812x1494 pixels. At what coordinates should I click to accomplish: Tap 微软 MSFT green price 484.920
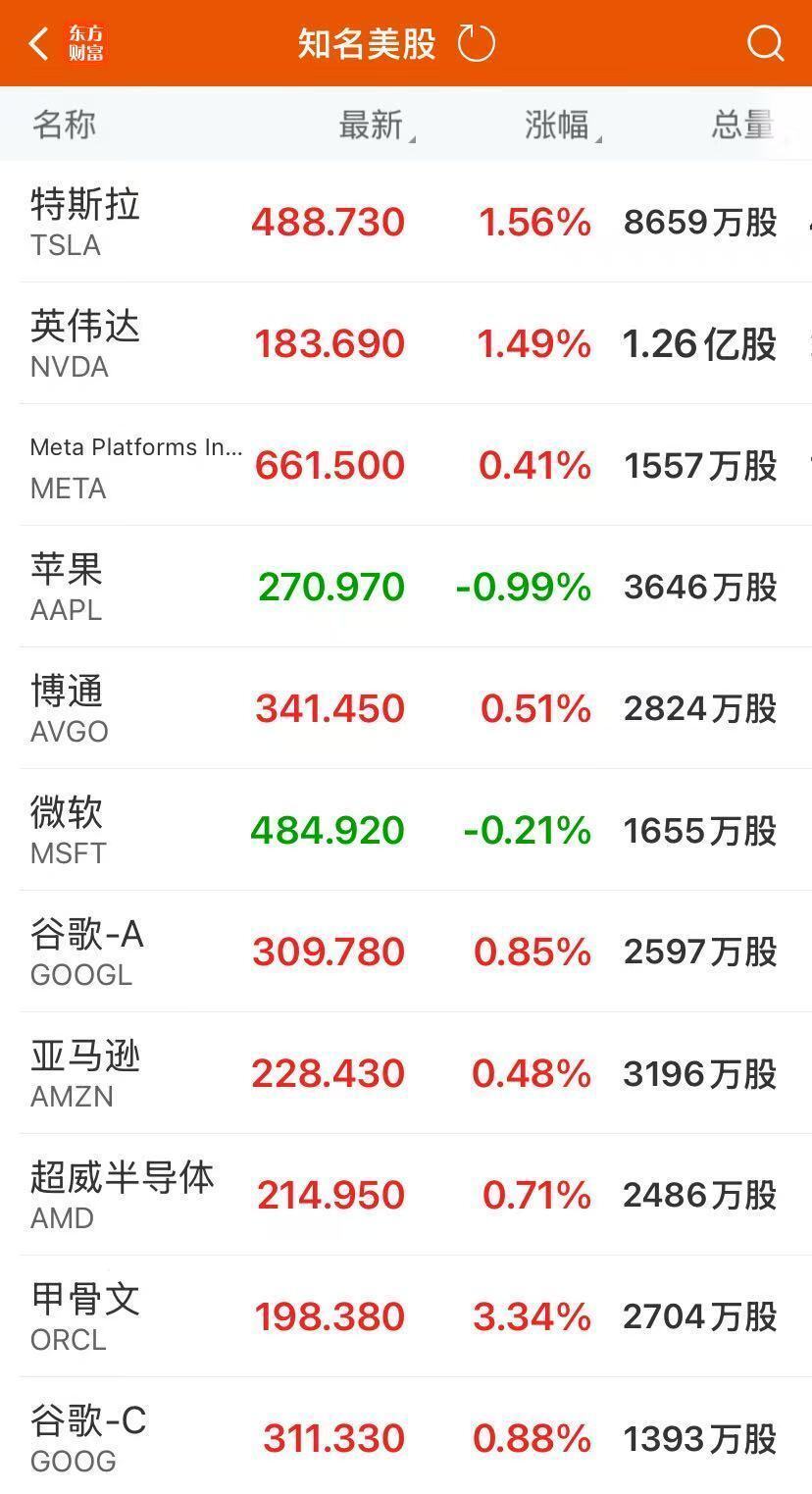point(326,829)
